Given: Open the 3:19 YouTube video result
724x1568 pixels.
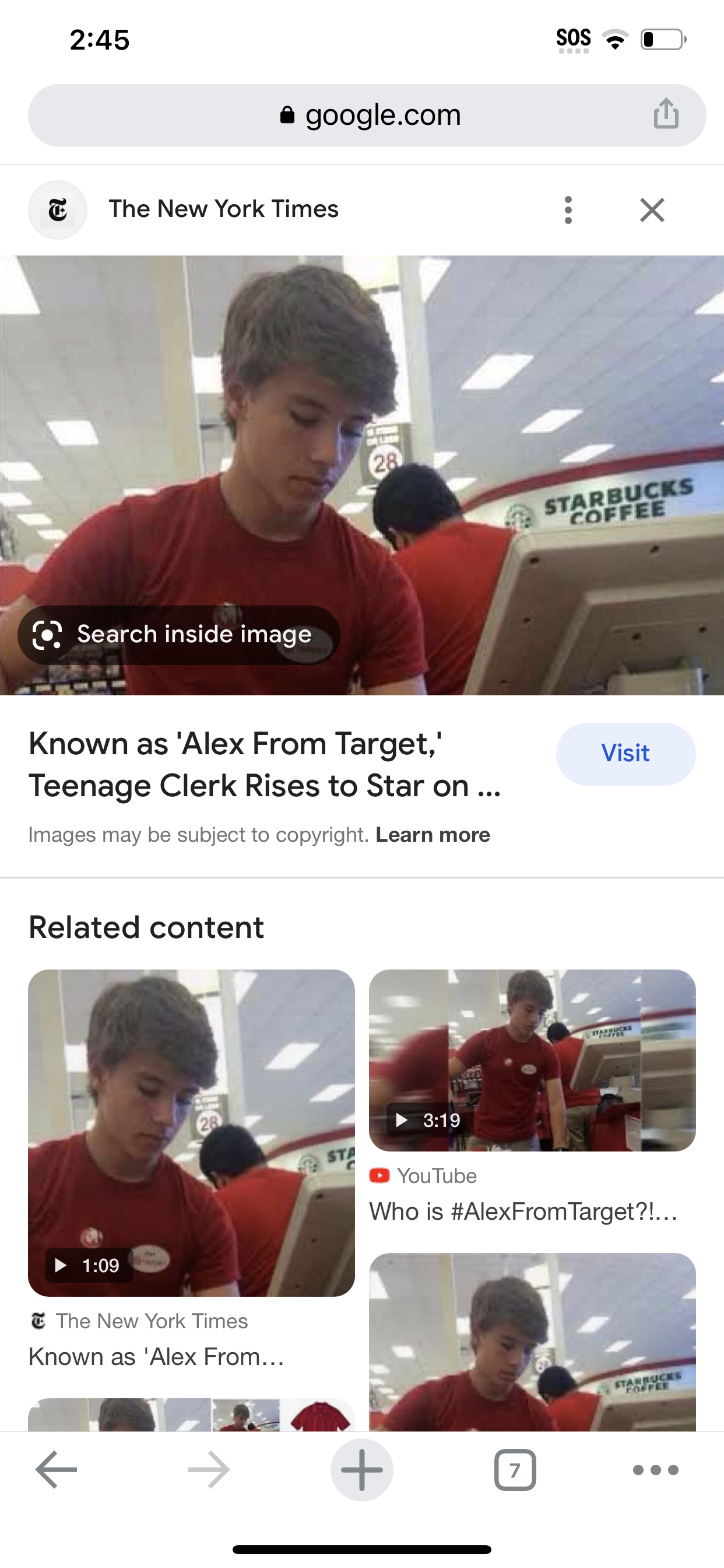Looking at the screenshot, I should (532, 1060).
